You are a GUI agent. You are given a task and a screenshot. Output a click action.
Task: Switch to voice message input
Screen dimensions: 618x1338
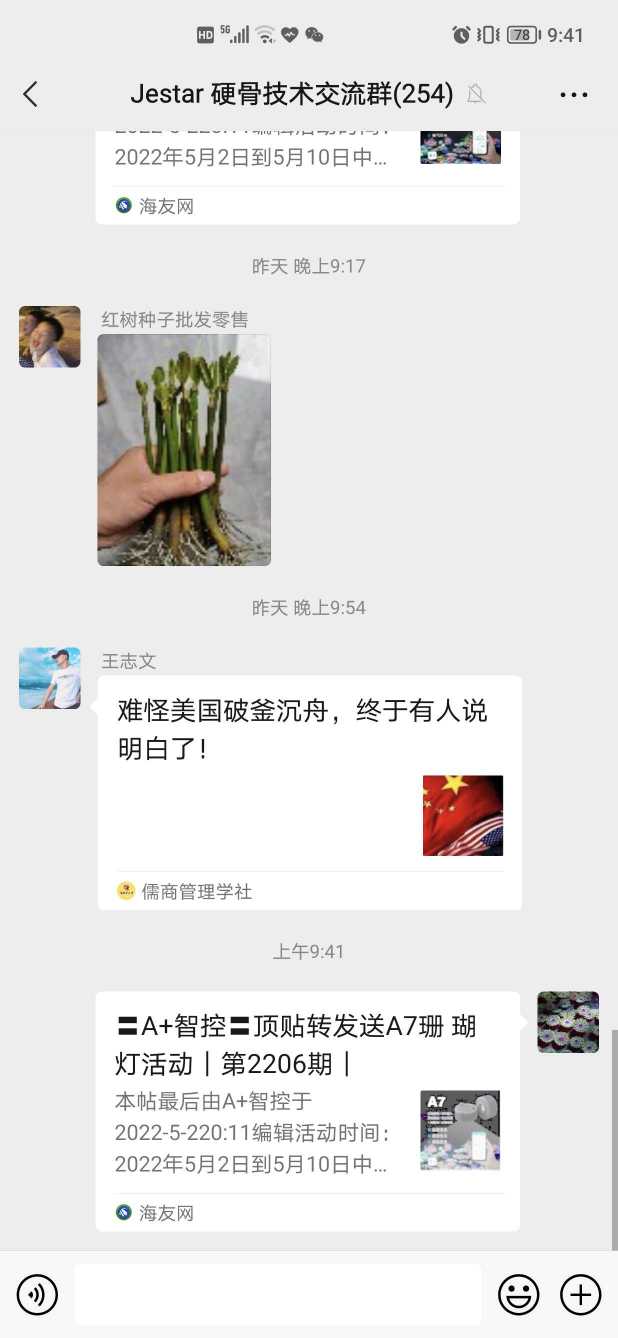[37, 1295]
